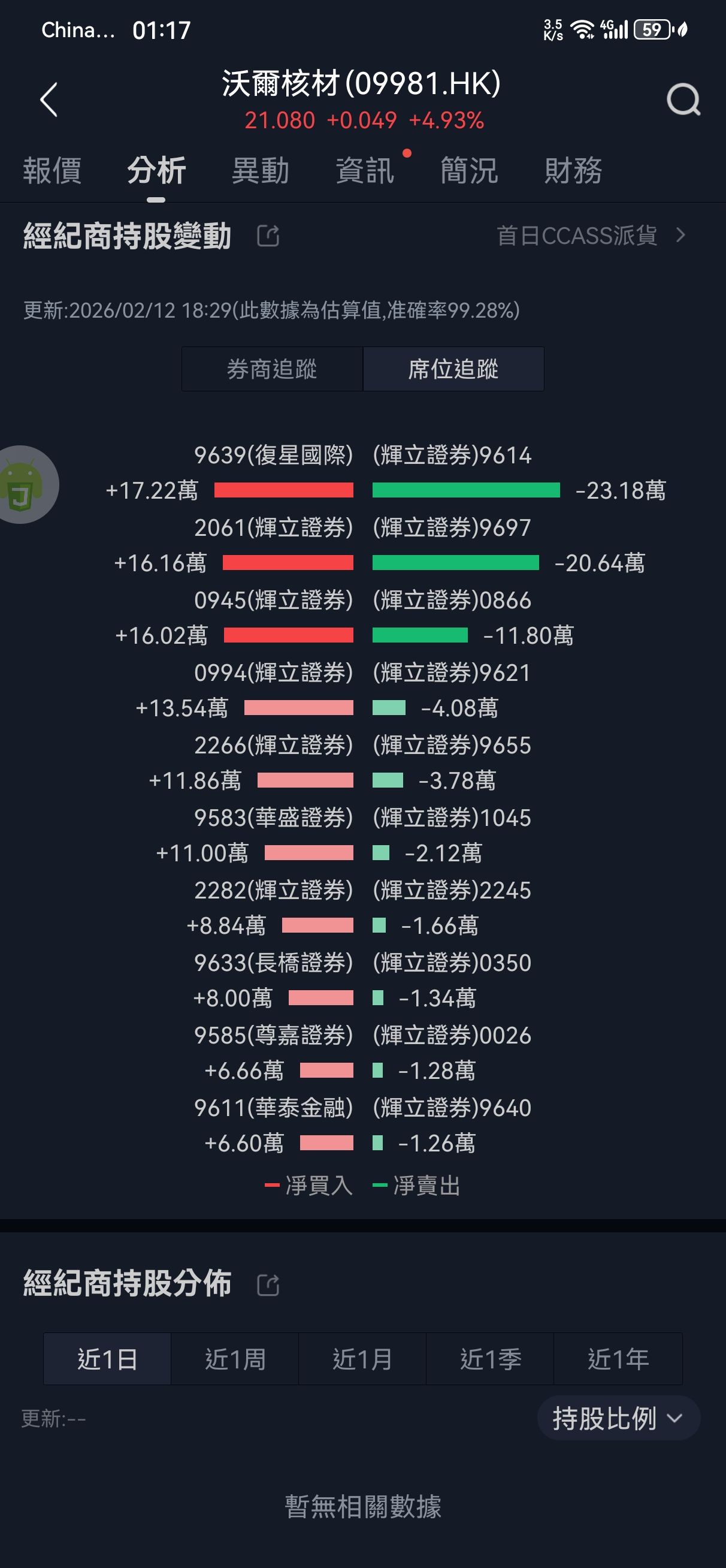Select the 近1月 period
726x1568 pixels.
point(362,1359)
